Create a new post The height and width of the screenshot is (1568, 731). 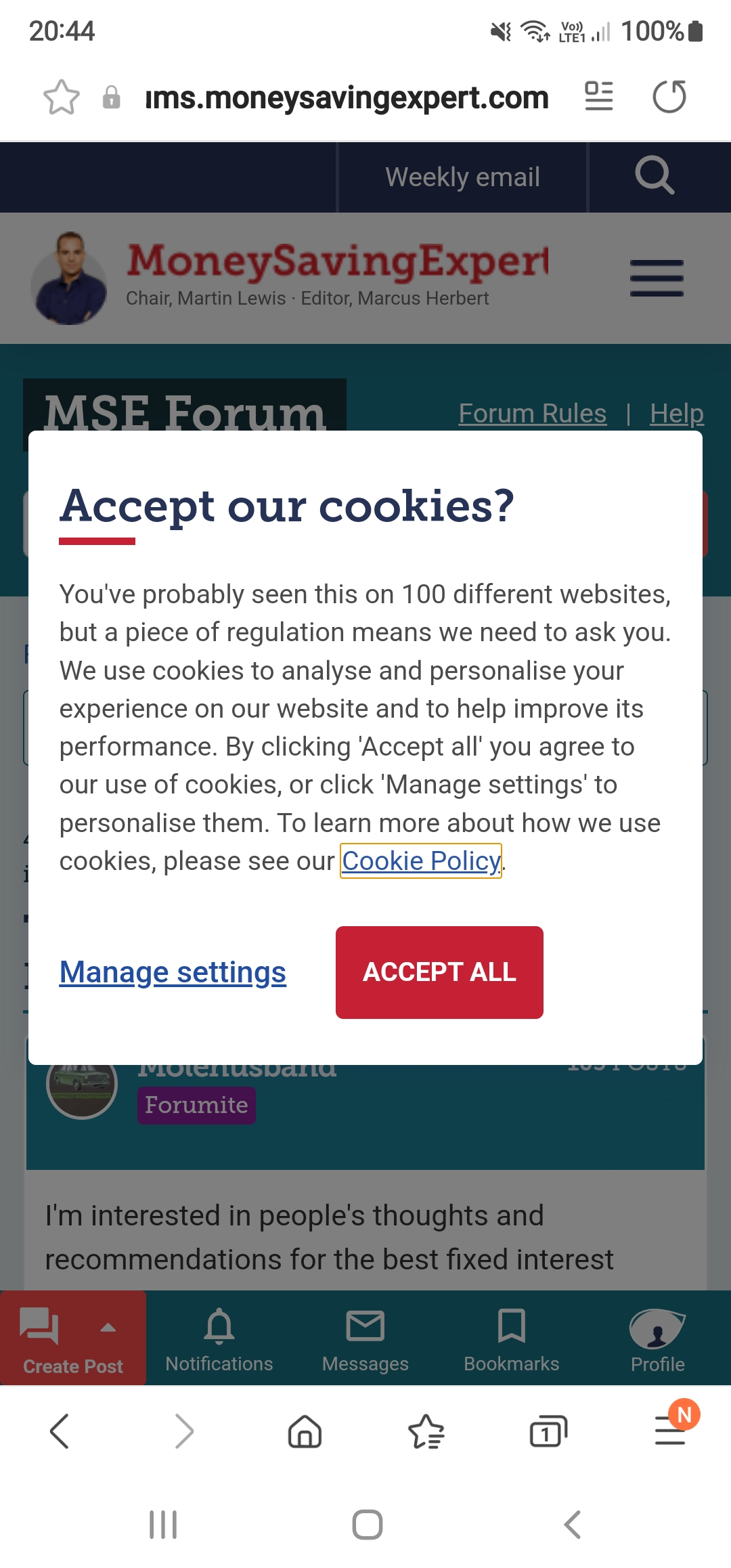point(73,1338)
